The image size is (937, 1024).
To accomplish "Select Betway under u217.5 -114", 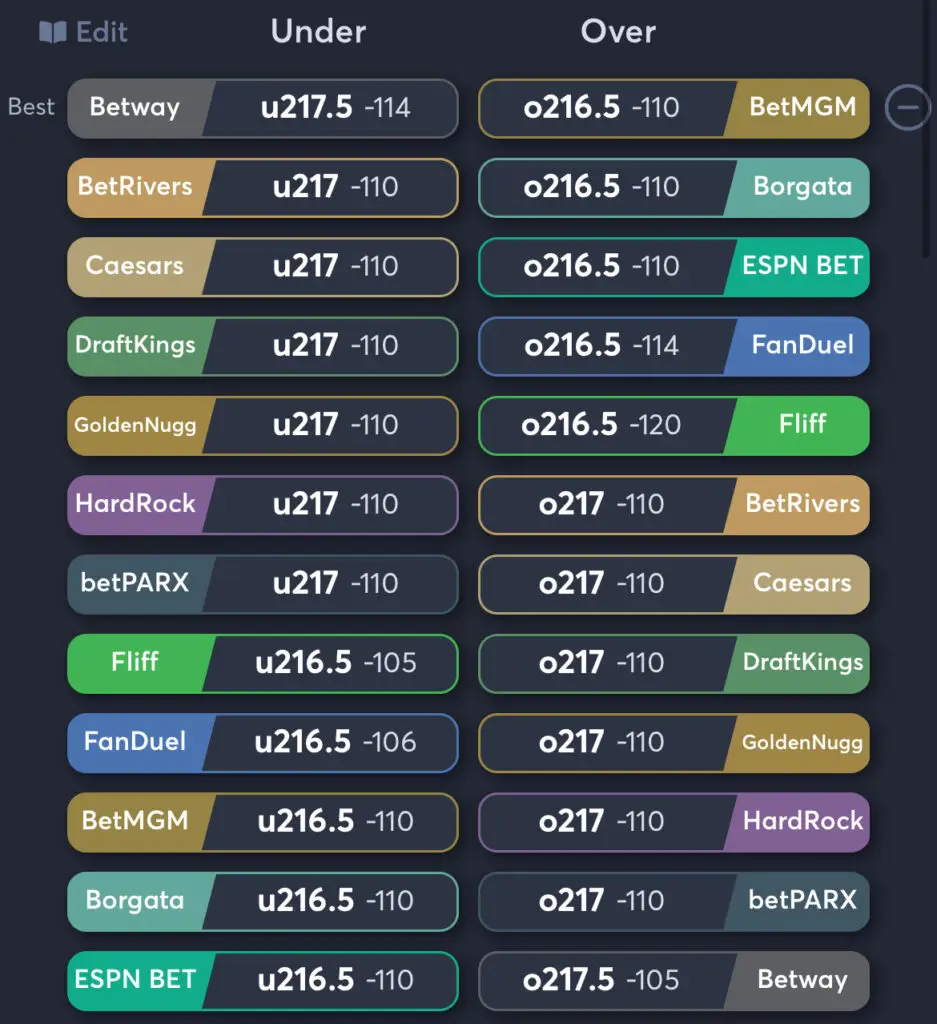I will coord(262,108).
